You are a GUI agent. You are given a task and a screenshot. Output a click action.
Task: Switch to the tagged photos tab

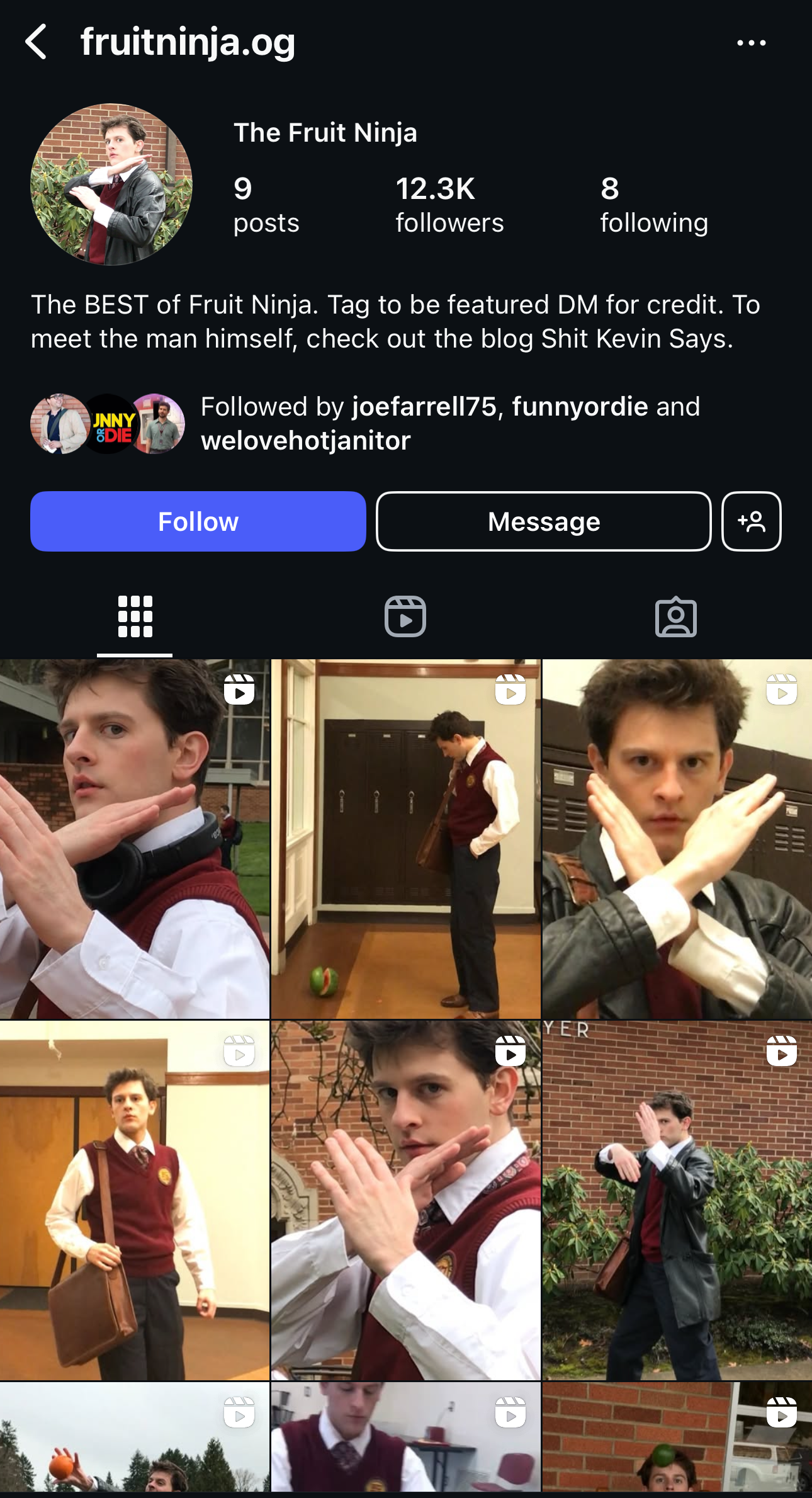pos(676,616)
